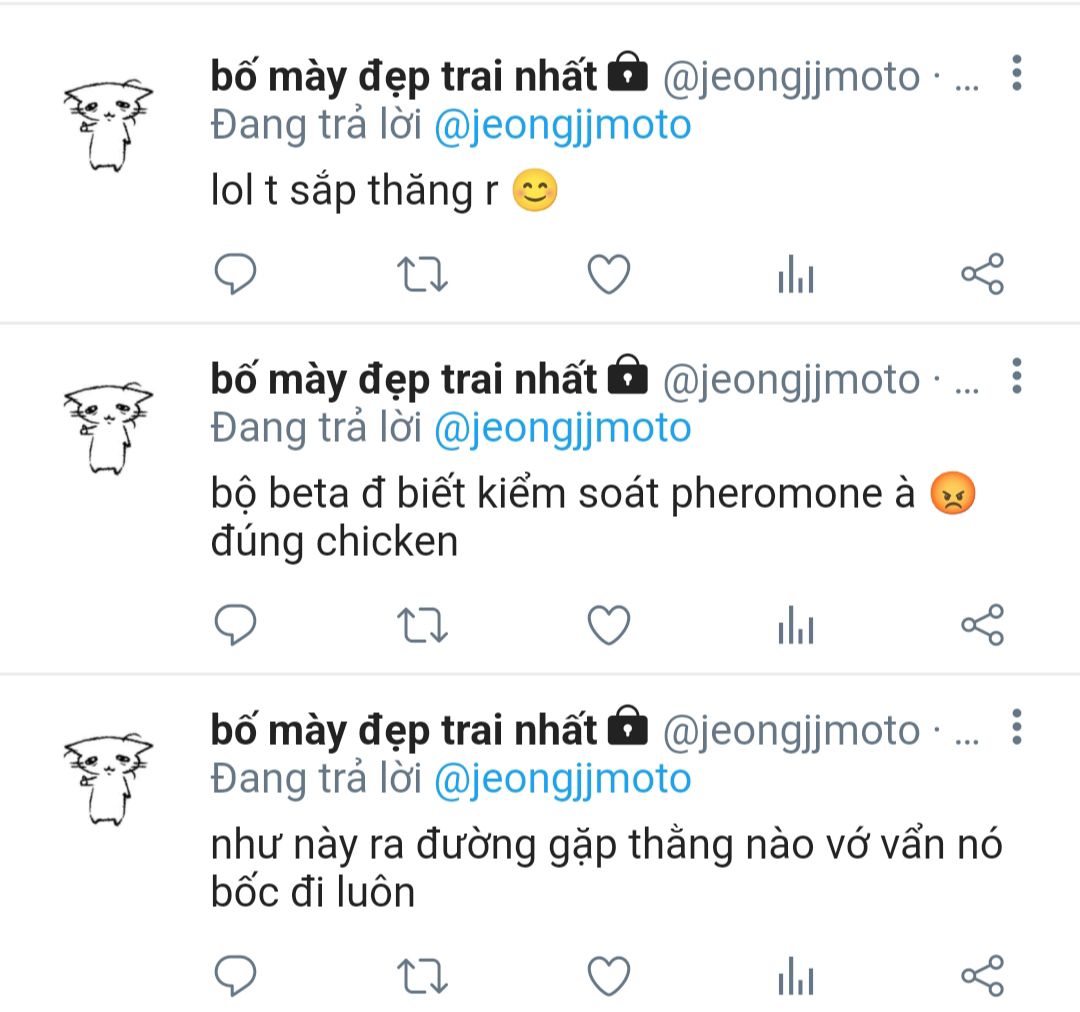Open @jeongjjmoto link in "lol t sắp thăng r" tweet
Viewport: 1080px width, 1012px height.
click(562, 126)
